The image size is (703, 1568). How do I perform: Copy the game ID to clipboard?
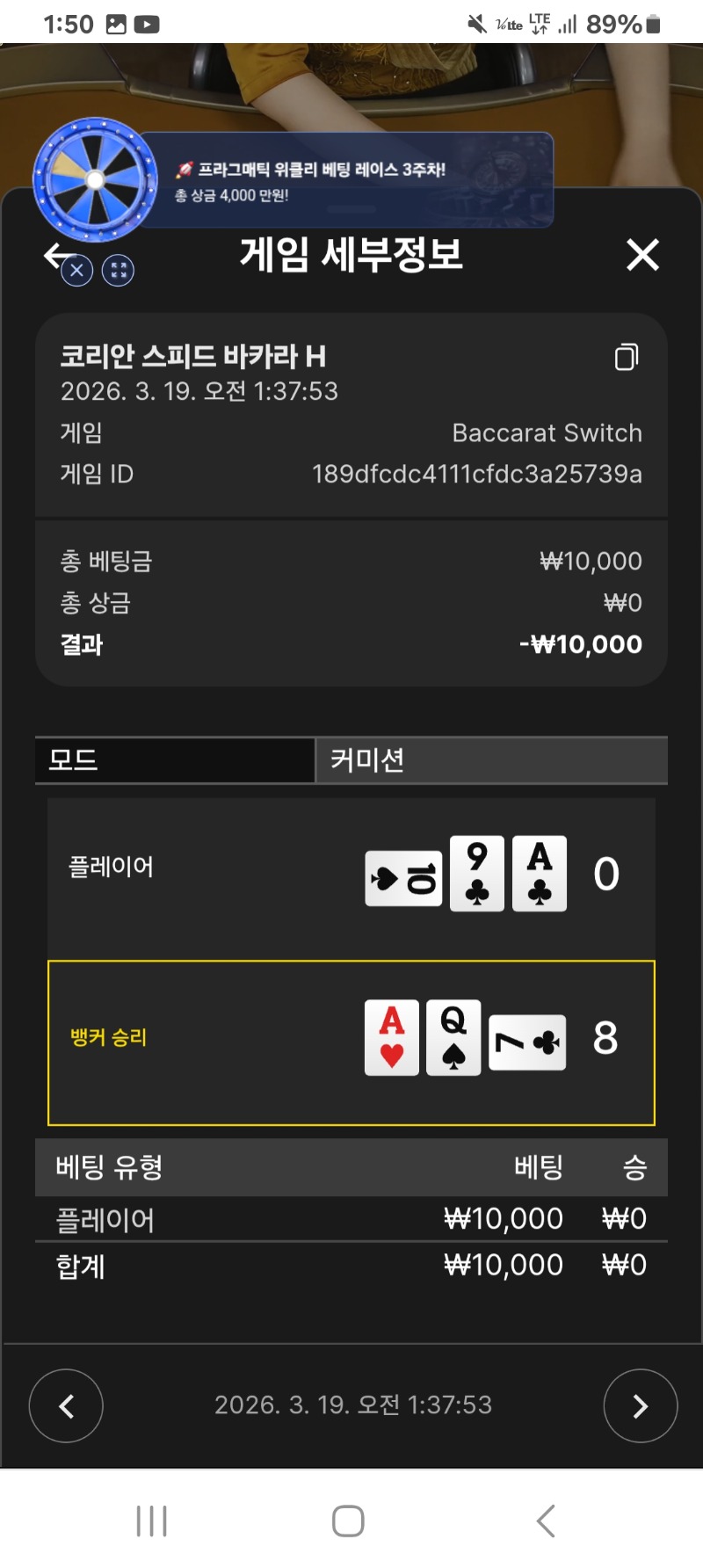[x=626, y=357]
